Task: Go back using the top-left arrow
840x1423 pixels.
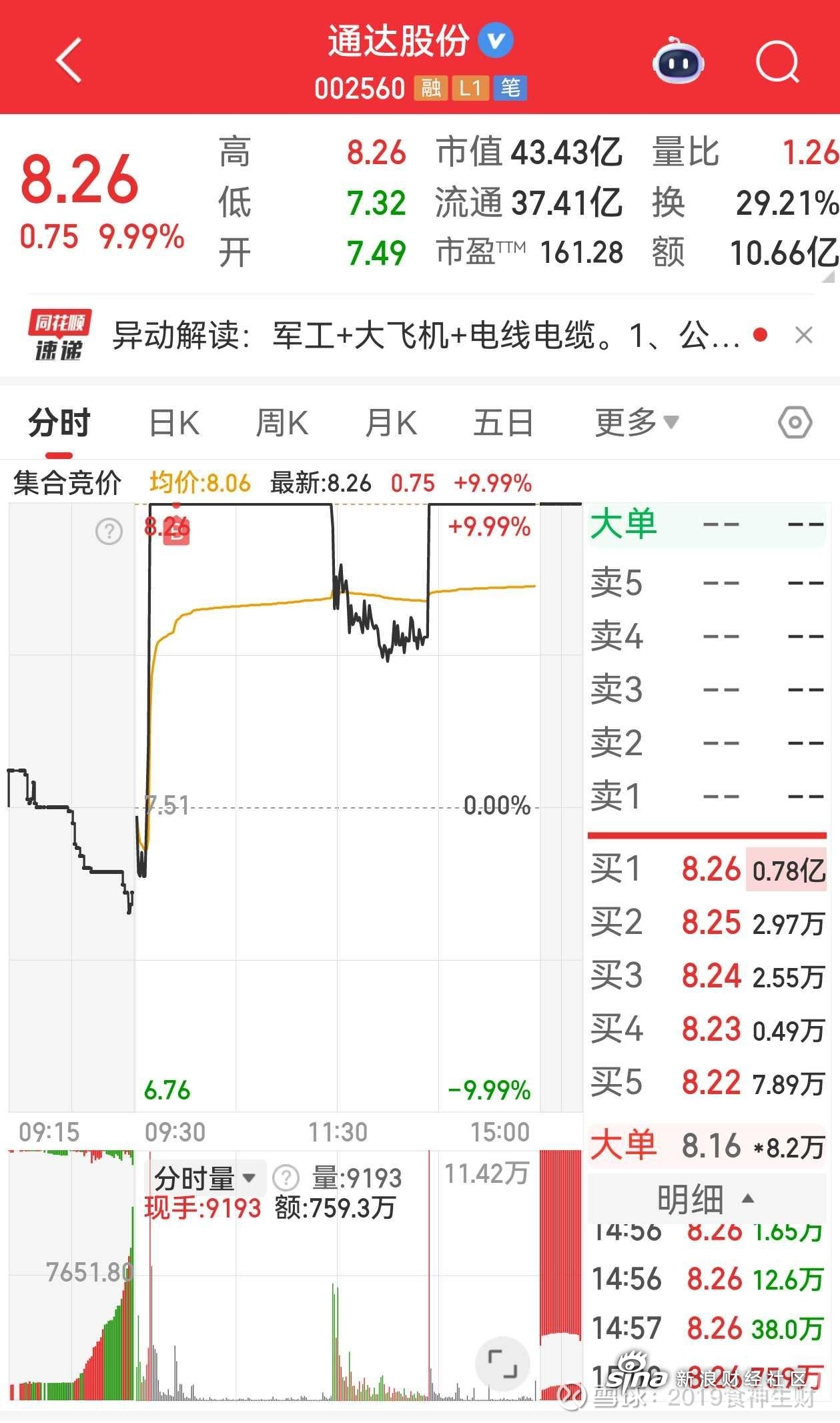Action: coord(69,60)
